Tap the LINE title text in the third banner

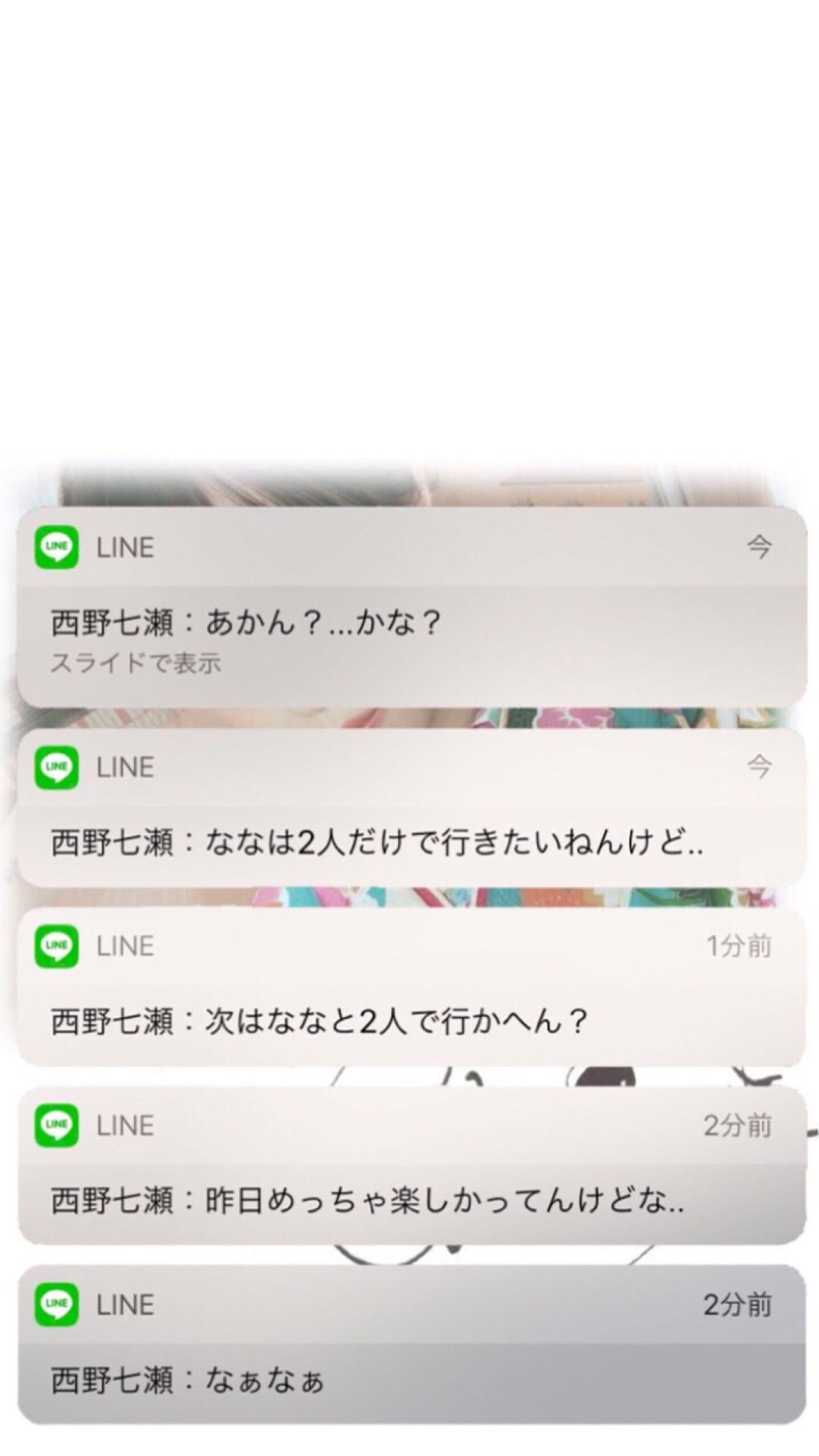pos(126,946)
